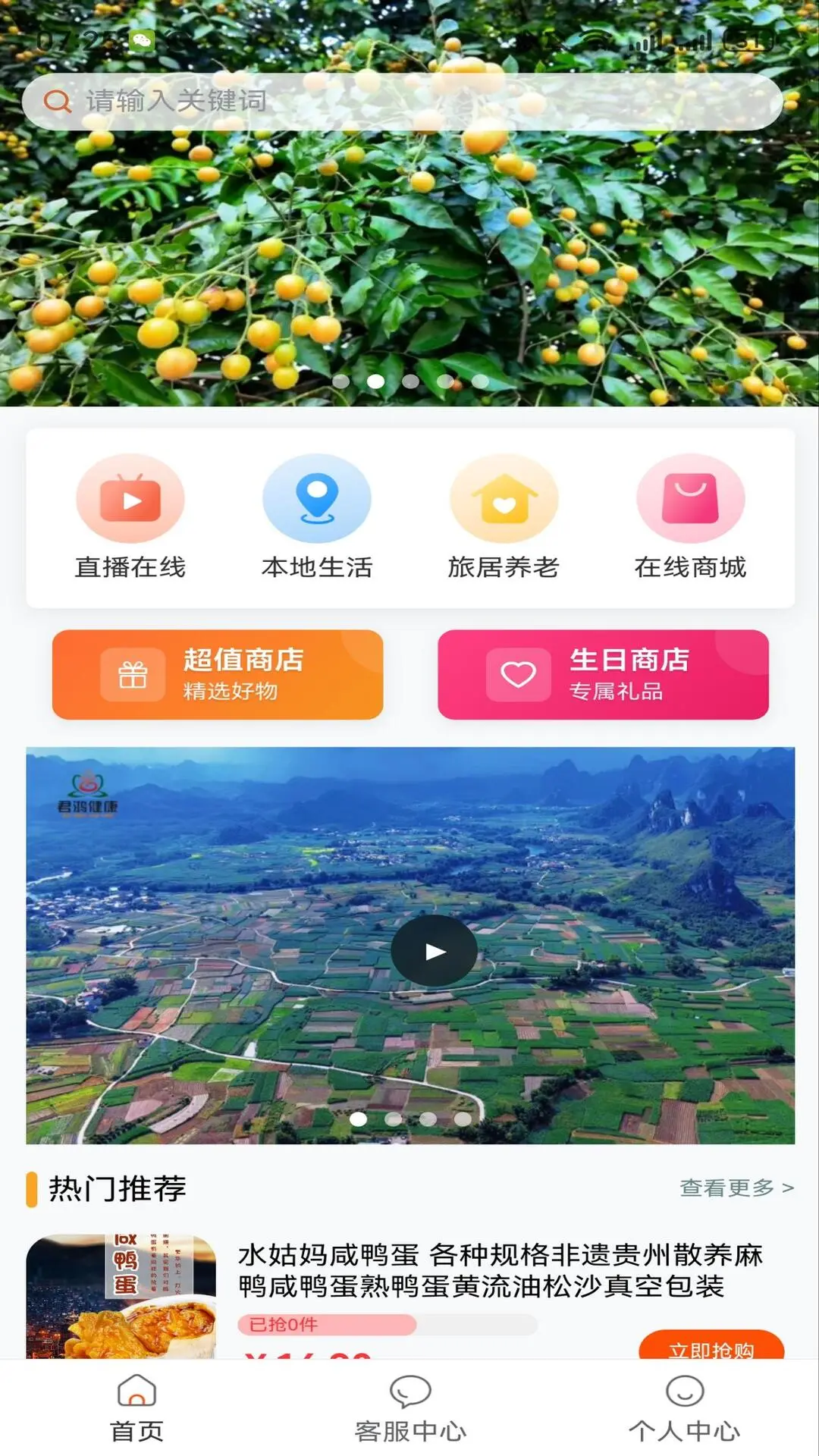Click the search magnifier icon
The width and height of the screenshot is (819, 1456).
click(x=56, y=102)
